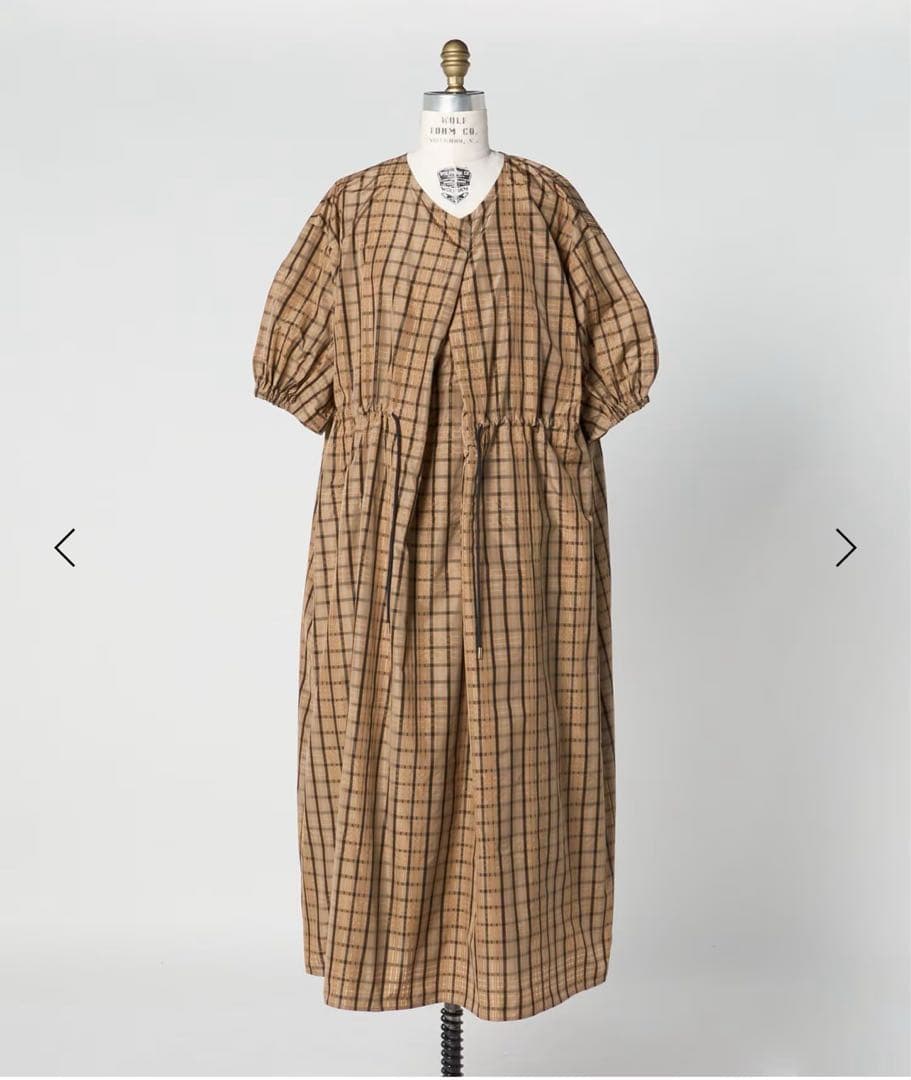Image resolution: width=911 pixels, height=1080 pixels.
Task: Show the next product image
Action: [x=846, y=548]
